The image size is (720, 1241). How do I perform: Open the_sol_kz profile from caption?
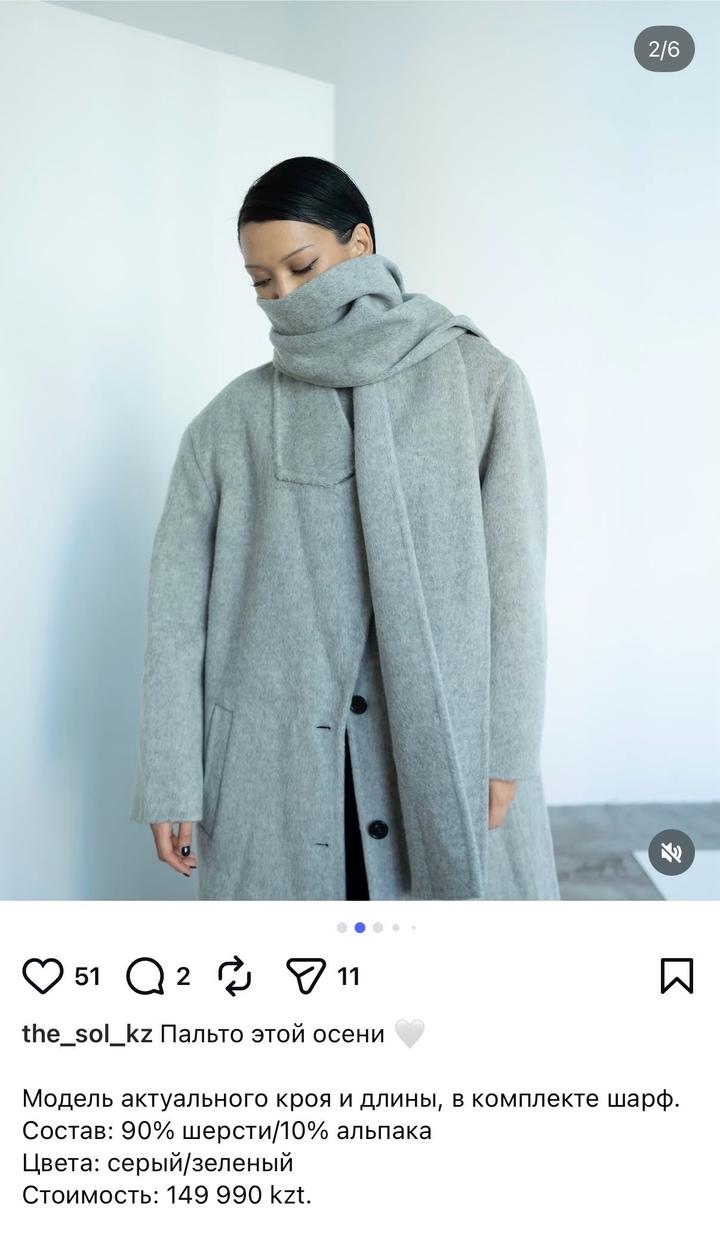pyautogui.click(x=87, y=1034)
